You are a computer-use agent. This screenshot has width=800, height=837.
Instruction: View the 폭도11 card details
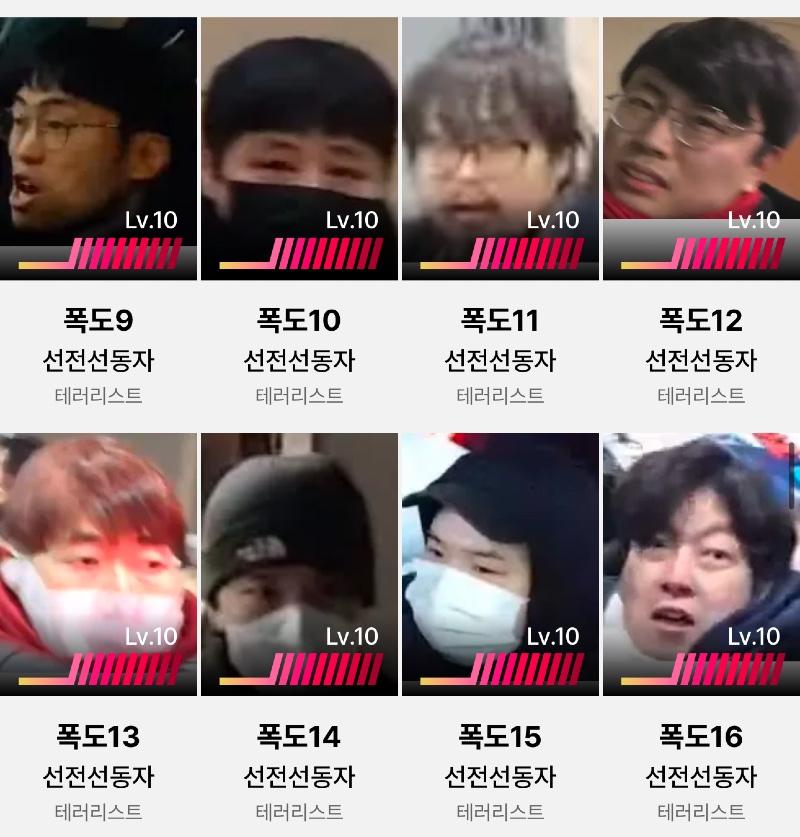tap(500, 150)
